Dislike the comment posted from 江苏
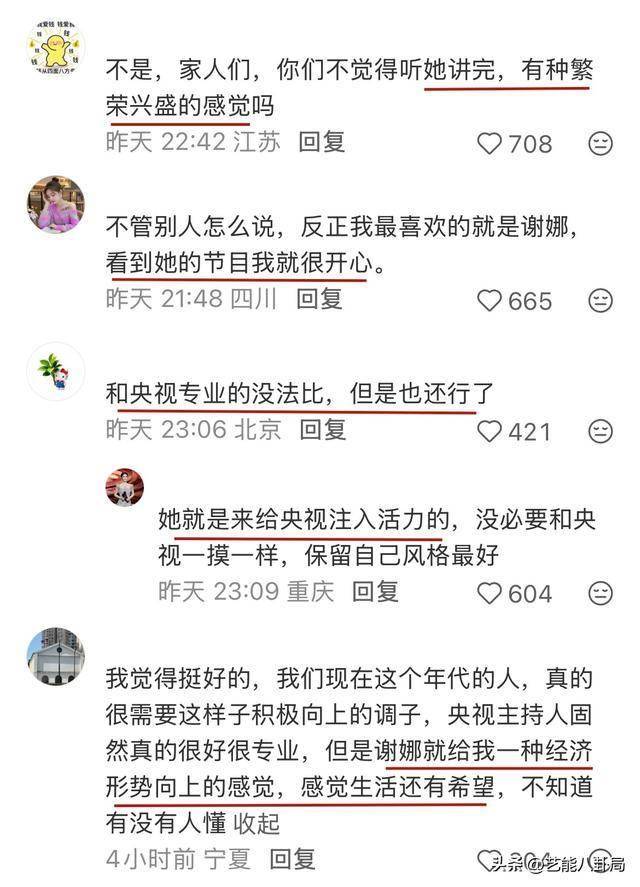This screenshot has height=887, width=640. coord(600,144)
